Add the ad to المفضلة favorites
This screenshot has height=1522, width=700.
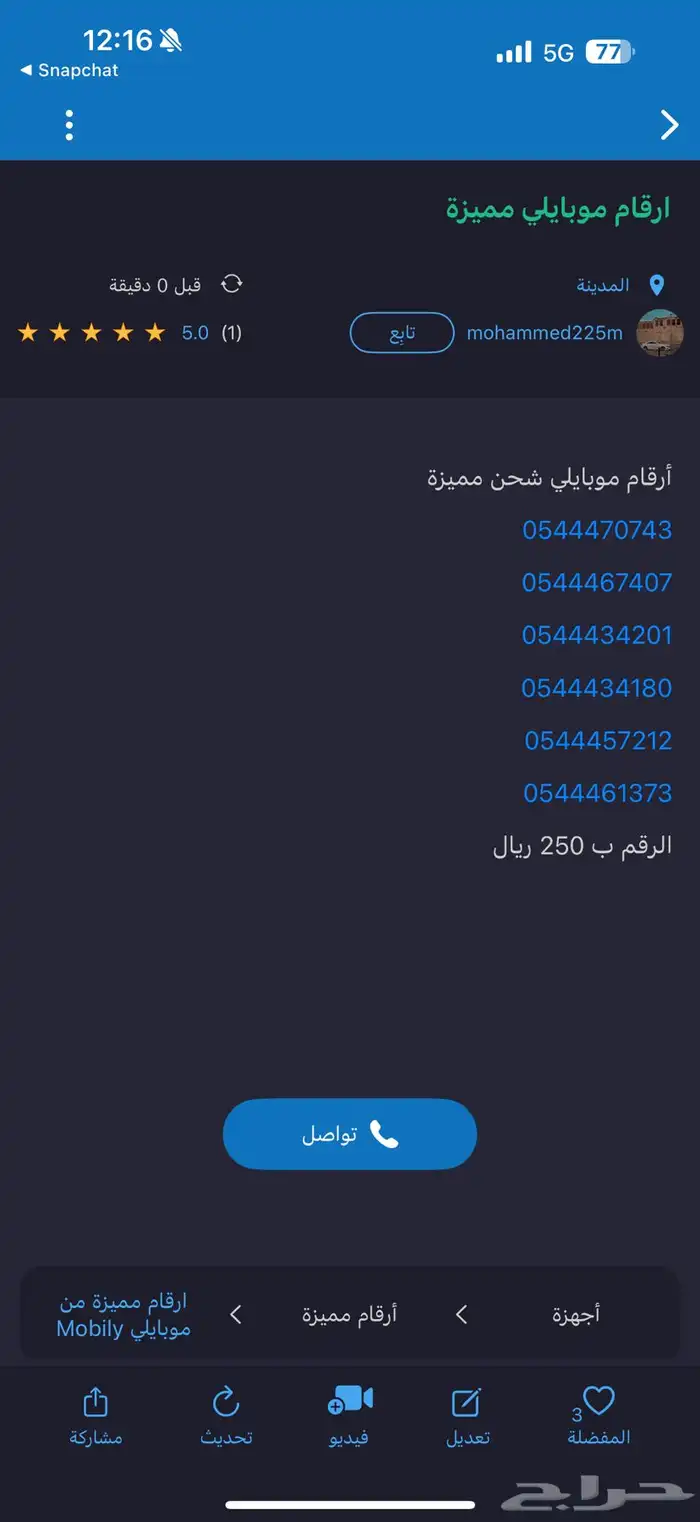(598, 1416)
